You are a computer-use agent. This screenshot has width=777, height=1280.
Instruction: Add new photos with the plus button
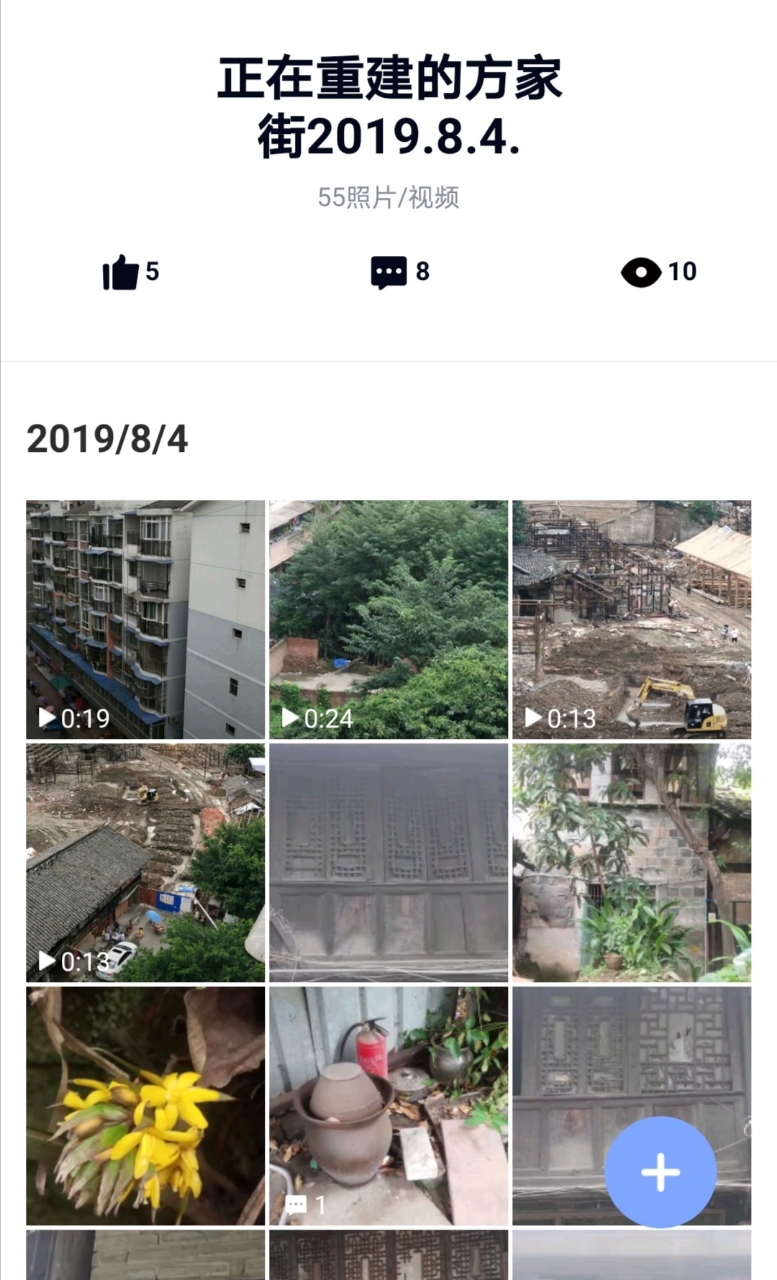click(660, 1172)
